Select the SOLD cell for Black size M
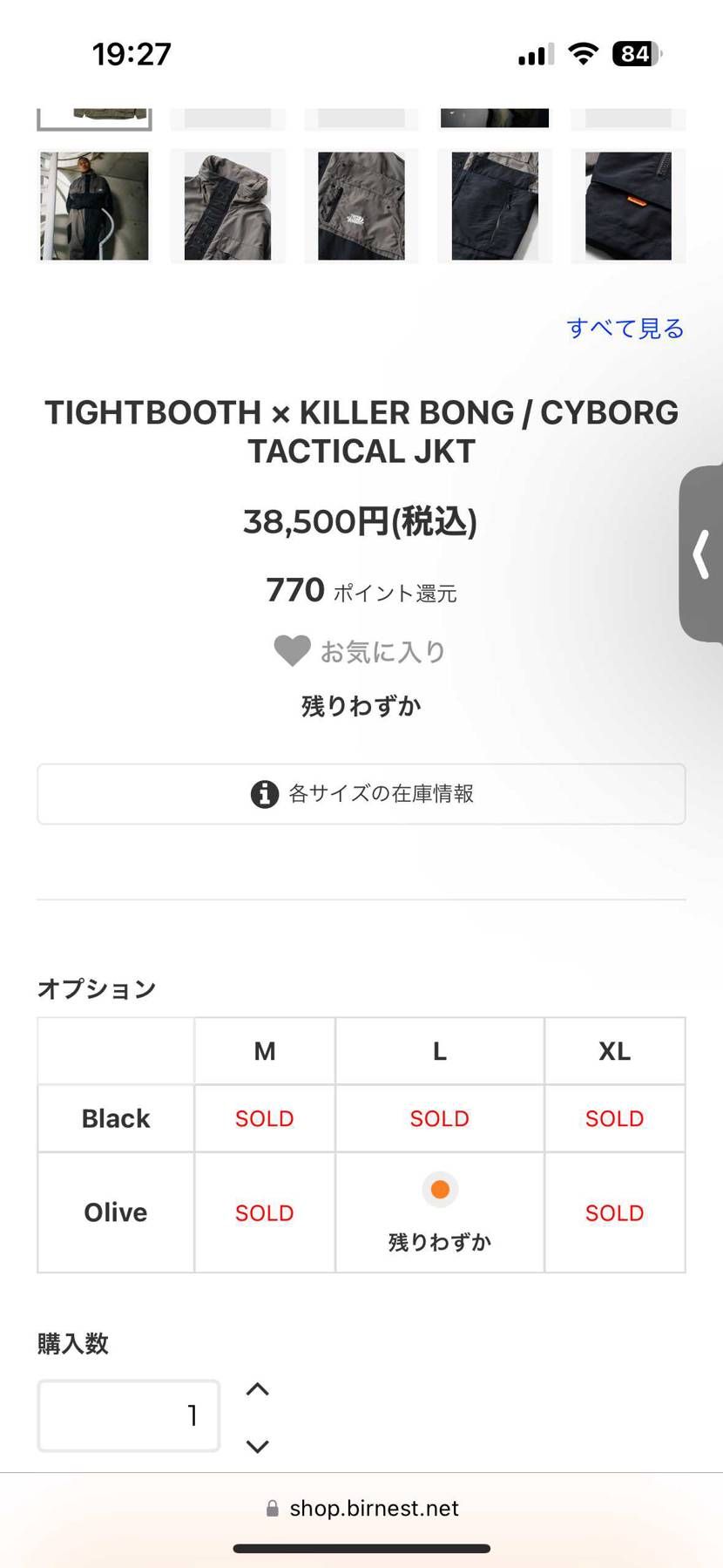 tap(264, 1118)
